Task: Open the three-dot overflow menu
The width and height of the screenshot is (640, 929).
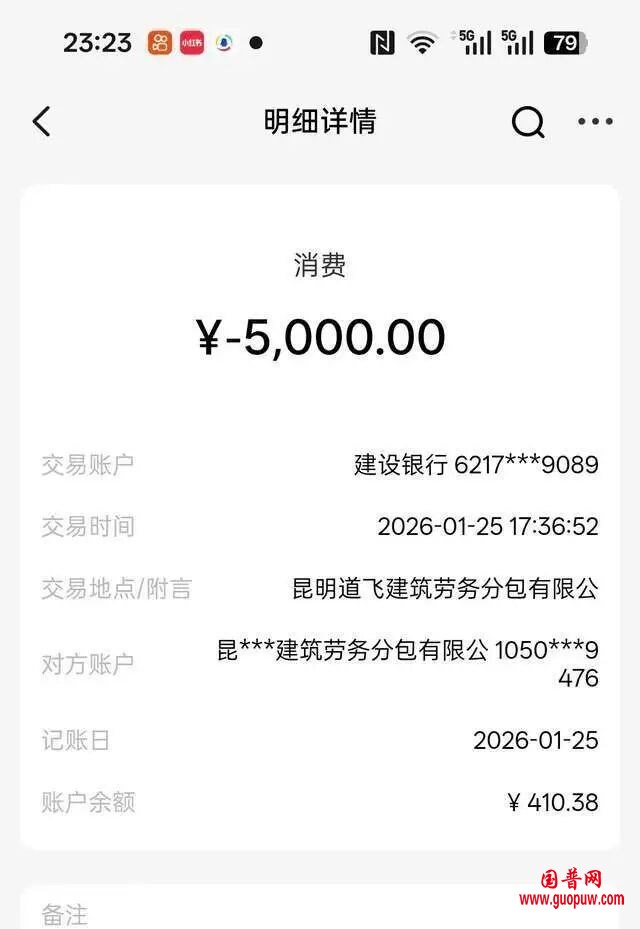Action: (595, 122)
